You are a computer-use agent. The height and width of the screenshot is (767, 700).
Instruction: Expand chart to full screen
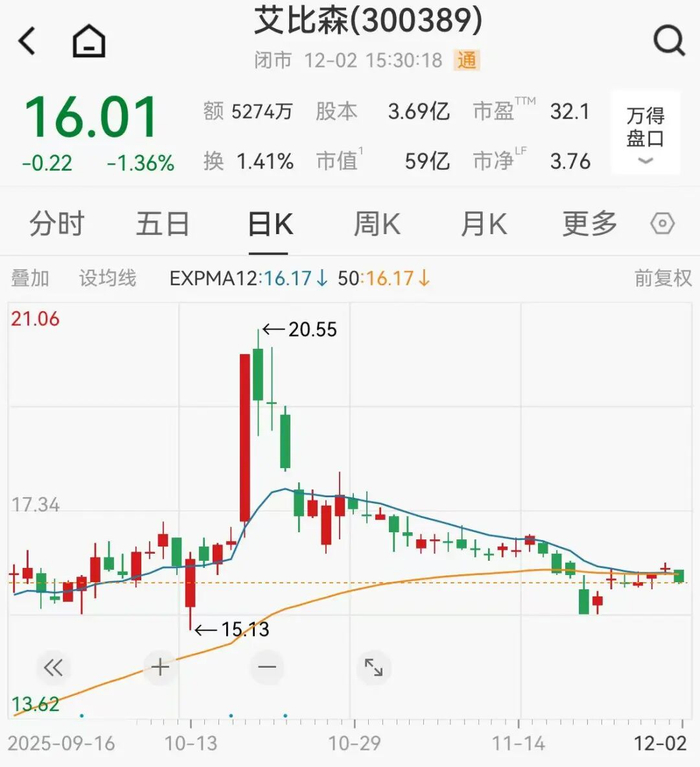tap(373, 667)
